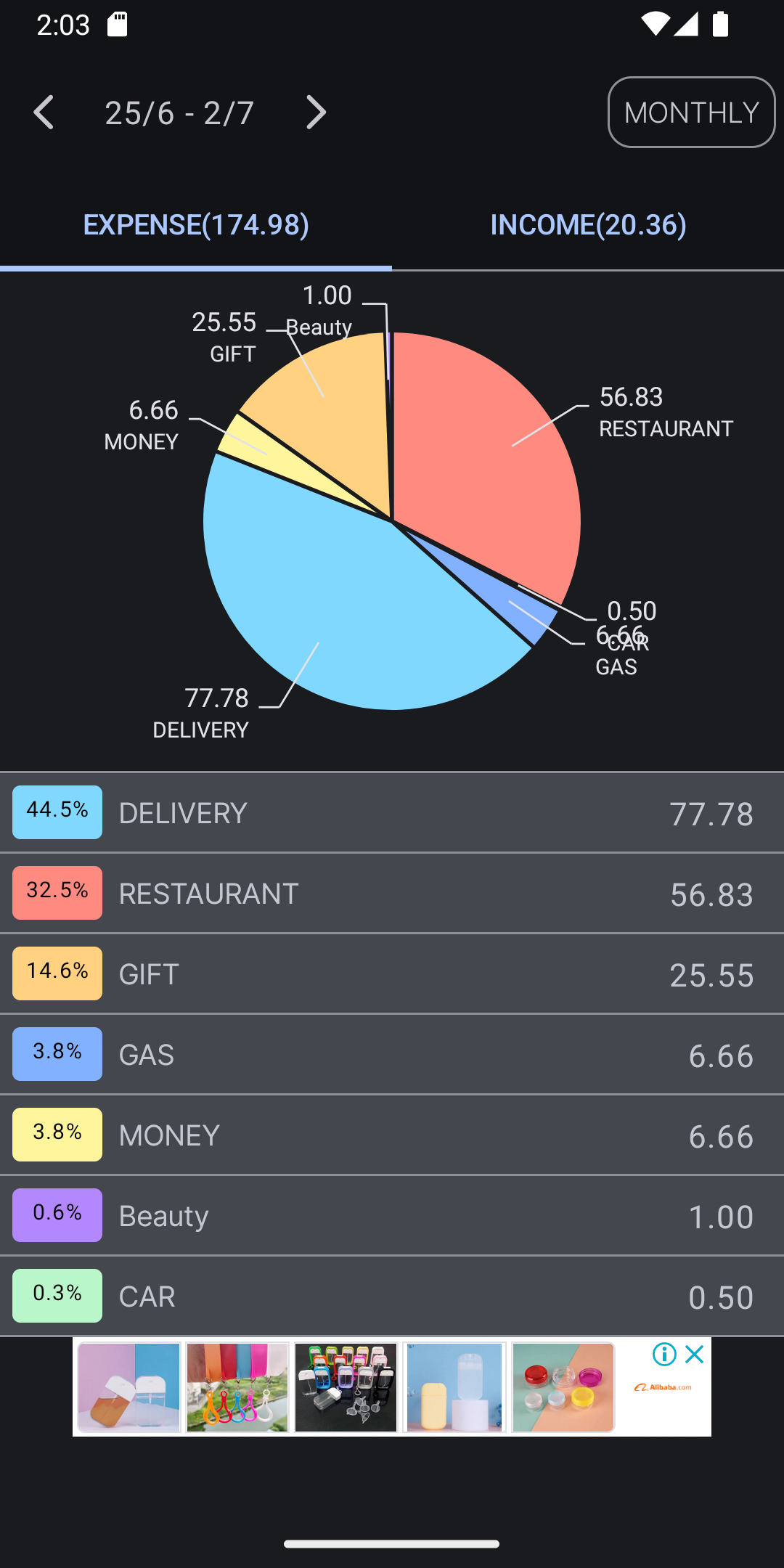Open the GAS category row
784x1568 pixels.
click(x=392, y=1054)
